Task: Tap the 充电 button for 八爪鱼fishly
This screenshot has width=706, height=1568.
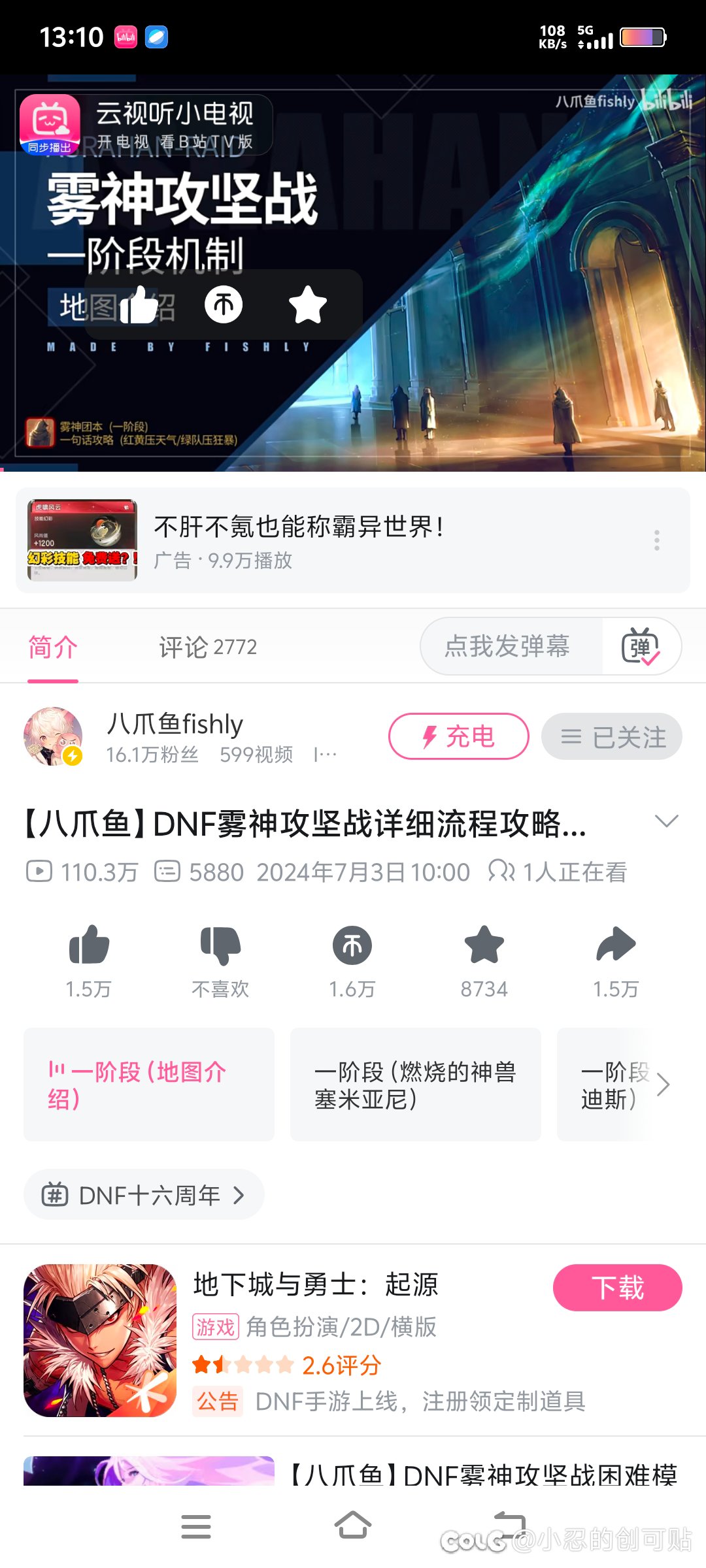Action: (458, 736)
